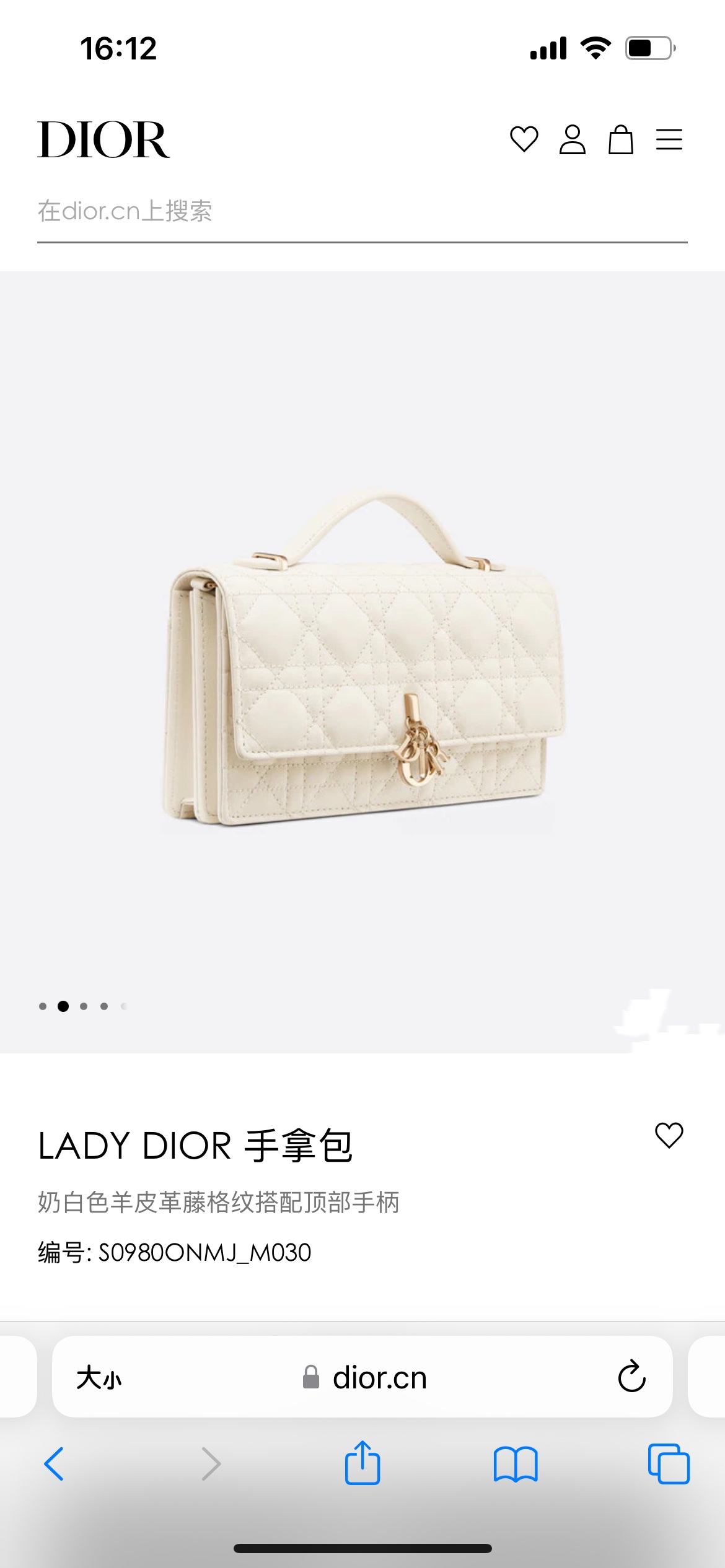Open the account profile icon
Viewport: 725px width, 1568px height.
(572, 139)
